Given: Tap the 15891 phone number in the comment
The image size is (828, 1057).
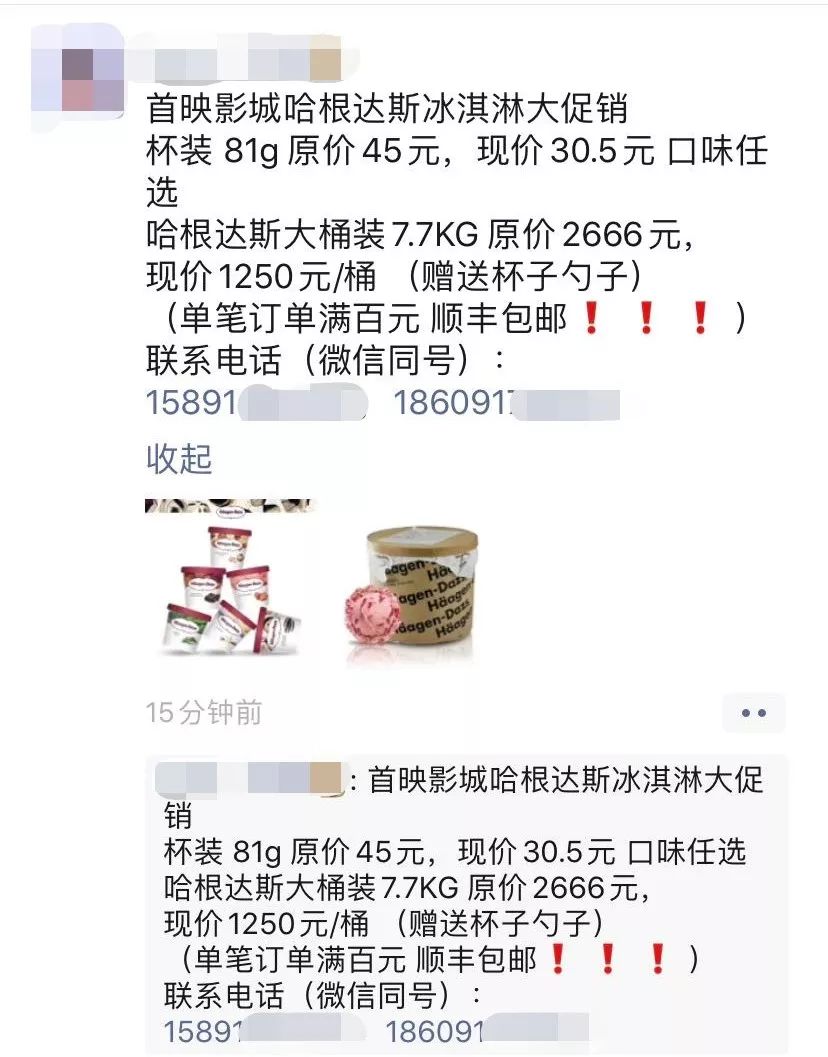Looking at the screenshot, I should [x=264, y=1032].
